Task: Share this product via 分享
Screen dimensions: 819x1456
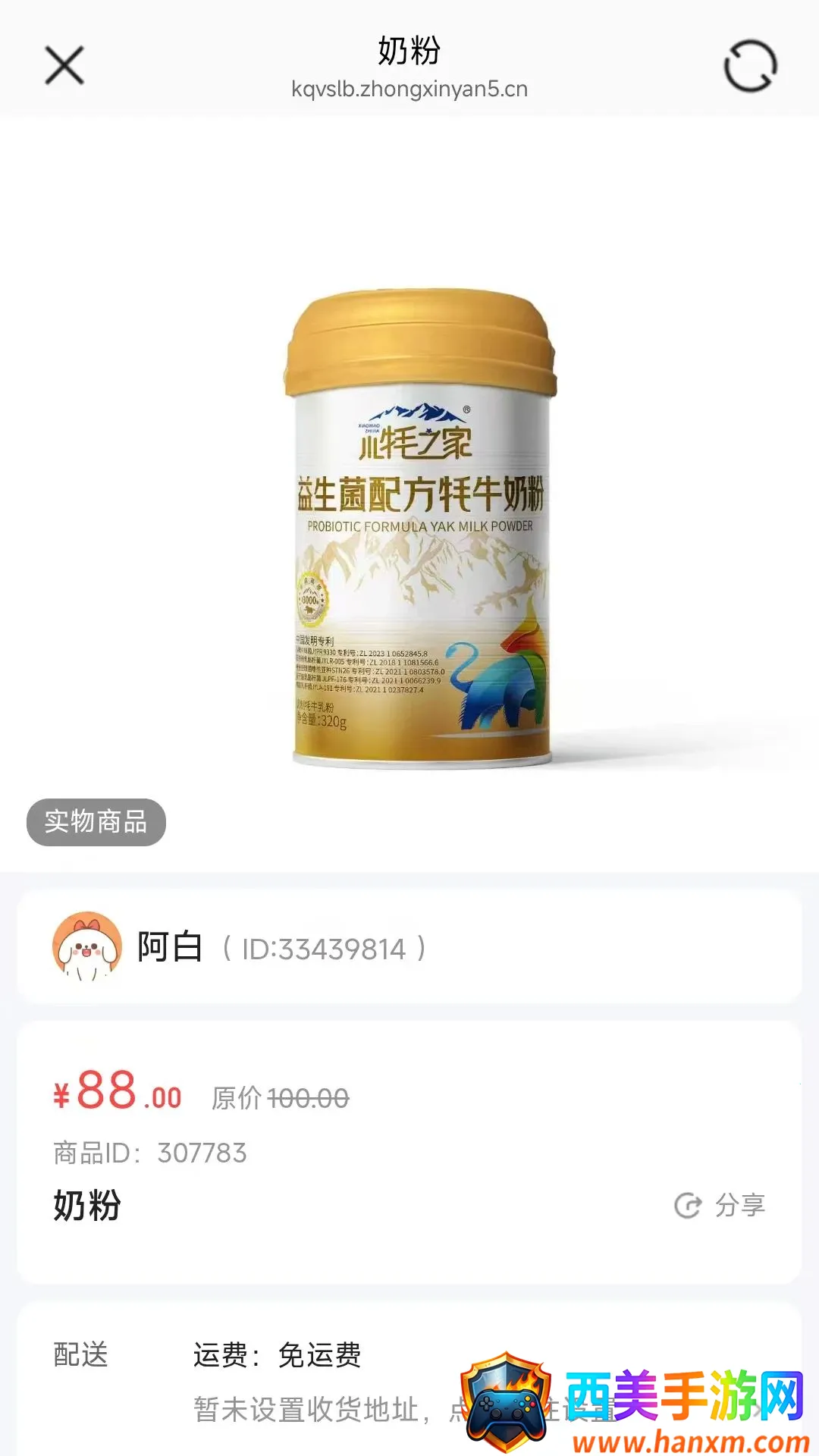Action: click(720, 1205)
